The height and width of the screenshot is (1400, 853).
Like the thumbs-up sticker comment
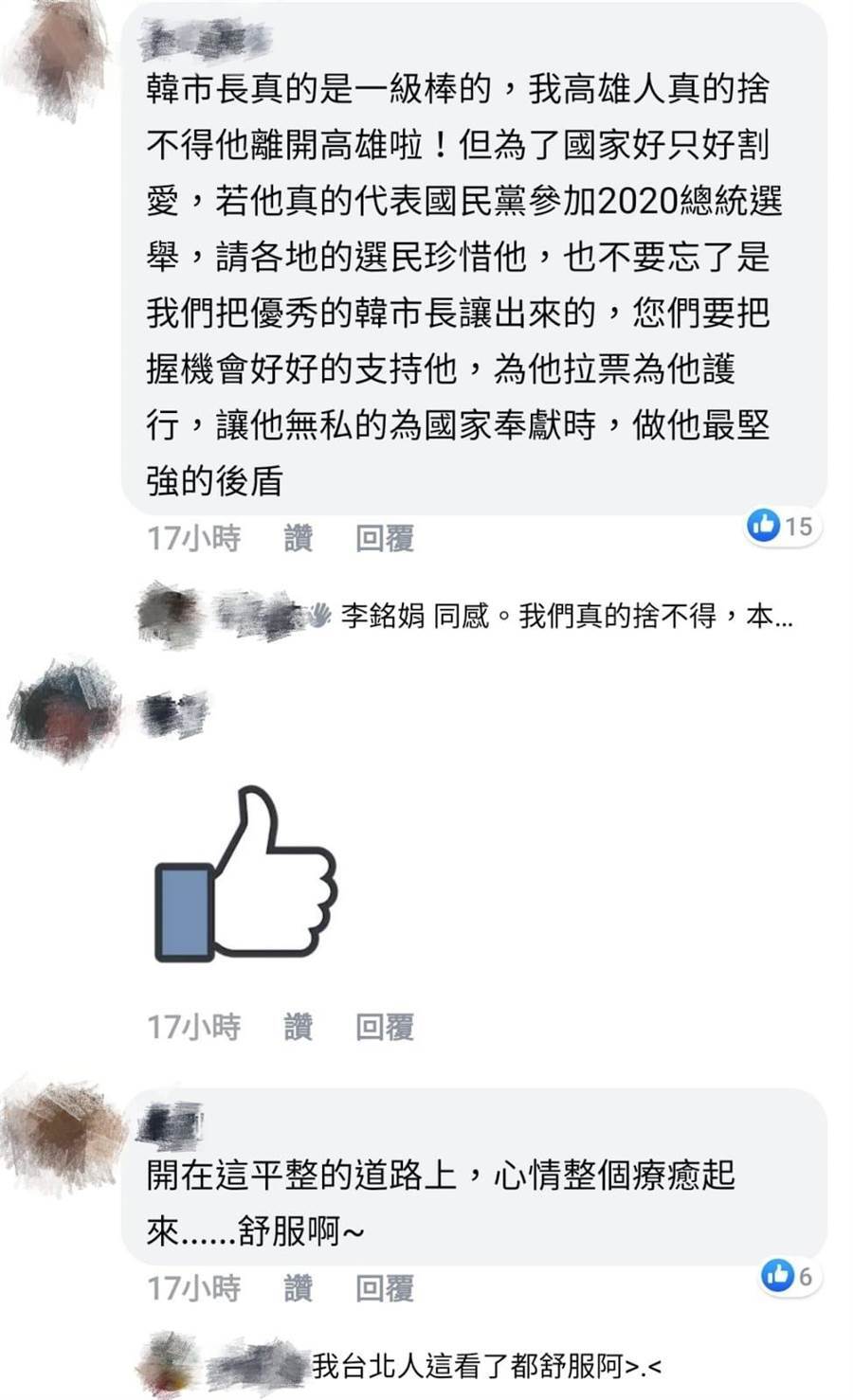(x=298, y=1027)
